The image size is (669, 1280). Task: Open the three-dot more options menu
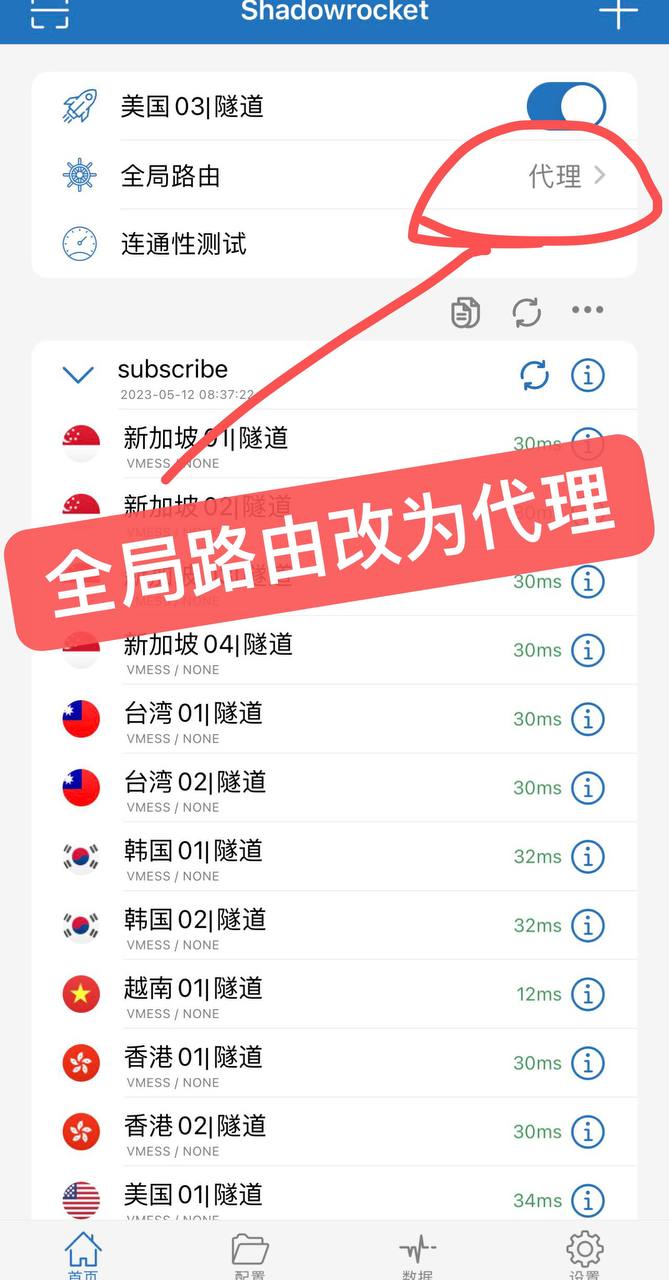[587, 311]
